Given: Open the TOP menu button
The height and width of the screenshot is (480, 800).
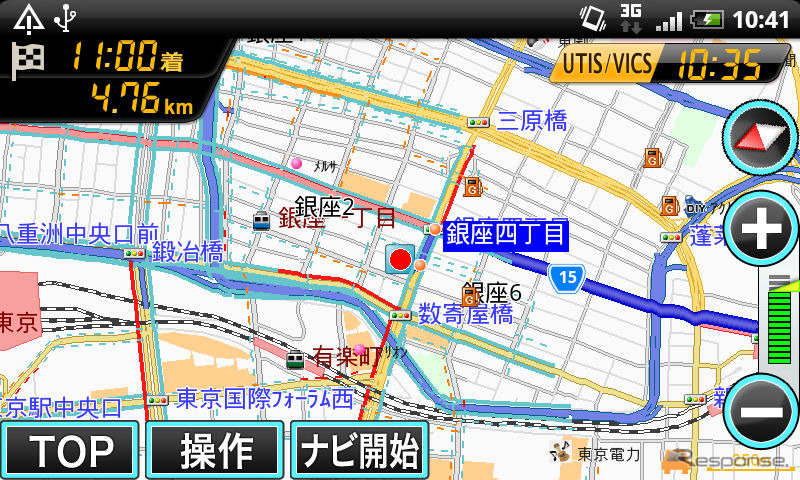Looking at the screenshot, I should point(68,452).
